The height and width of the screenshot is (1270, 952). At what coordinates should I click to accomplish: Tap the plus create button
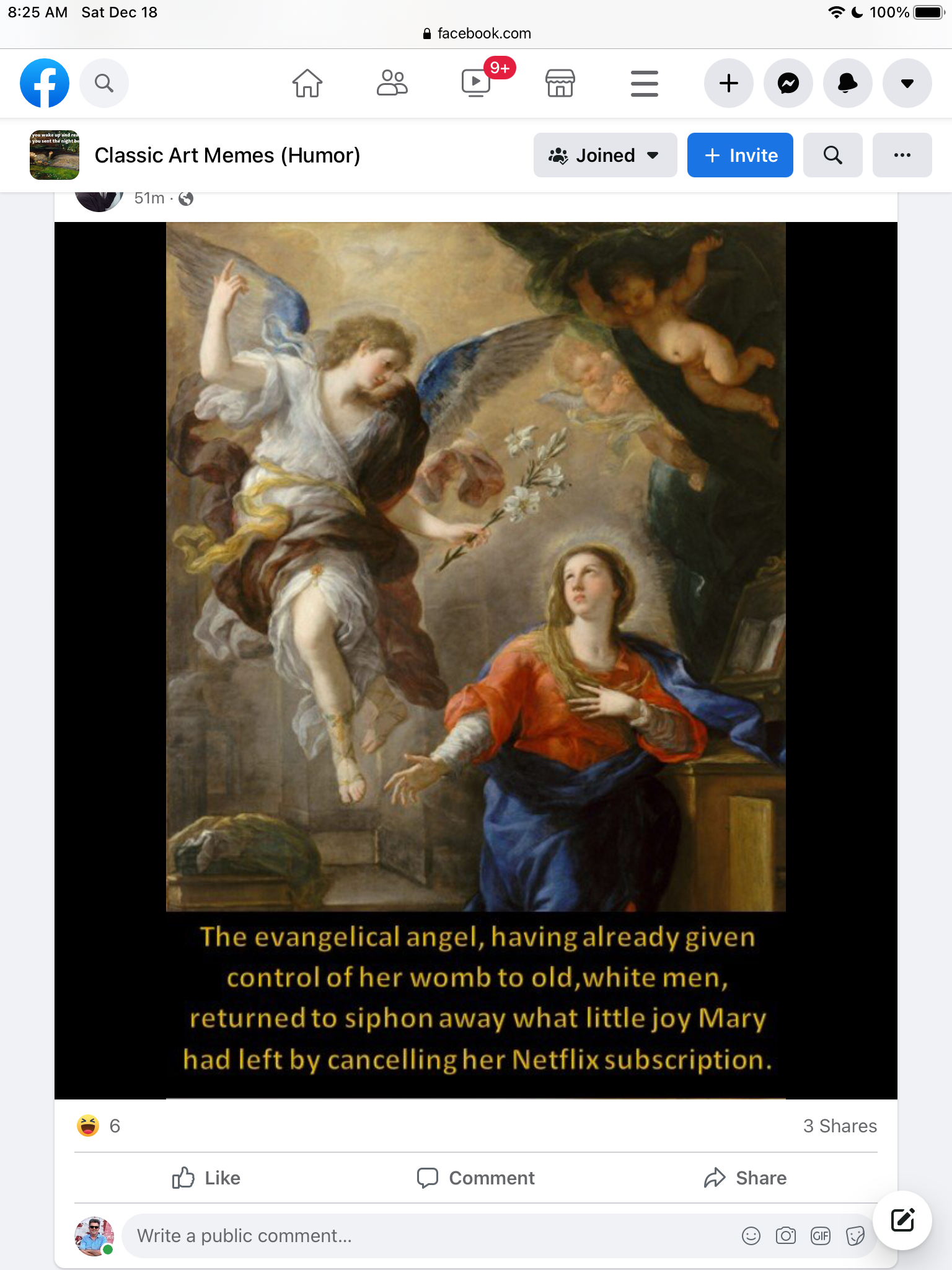tap(728, 83)
